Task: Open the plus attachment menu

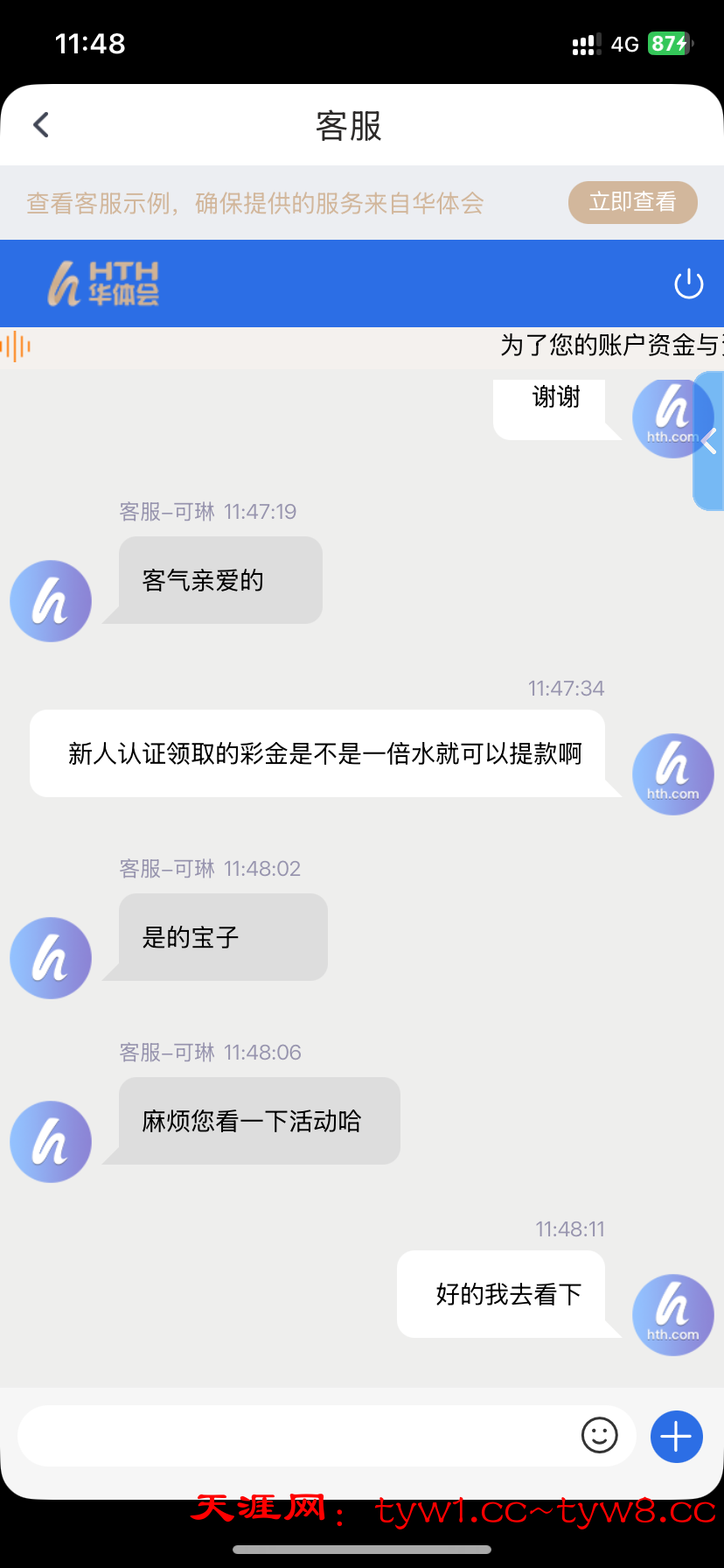Action: (676, 1436)
